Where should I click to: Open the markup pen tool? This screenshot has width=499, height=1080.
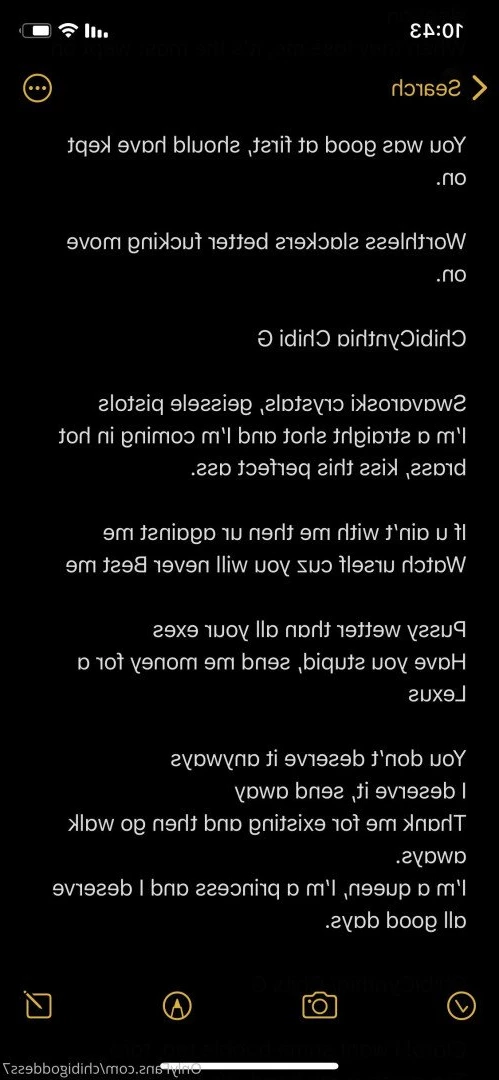click(177, 1006)
